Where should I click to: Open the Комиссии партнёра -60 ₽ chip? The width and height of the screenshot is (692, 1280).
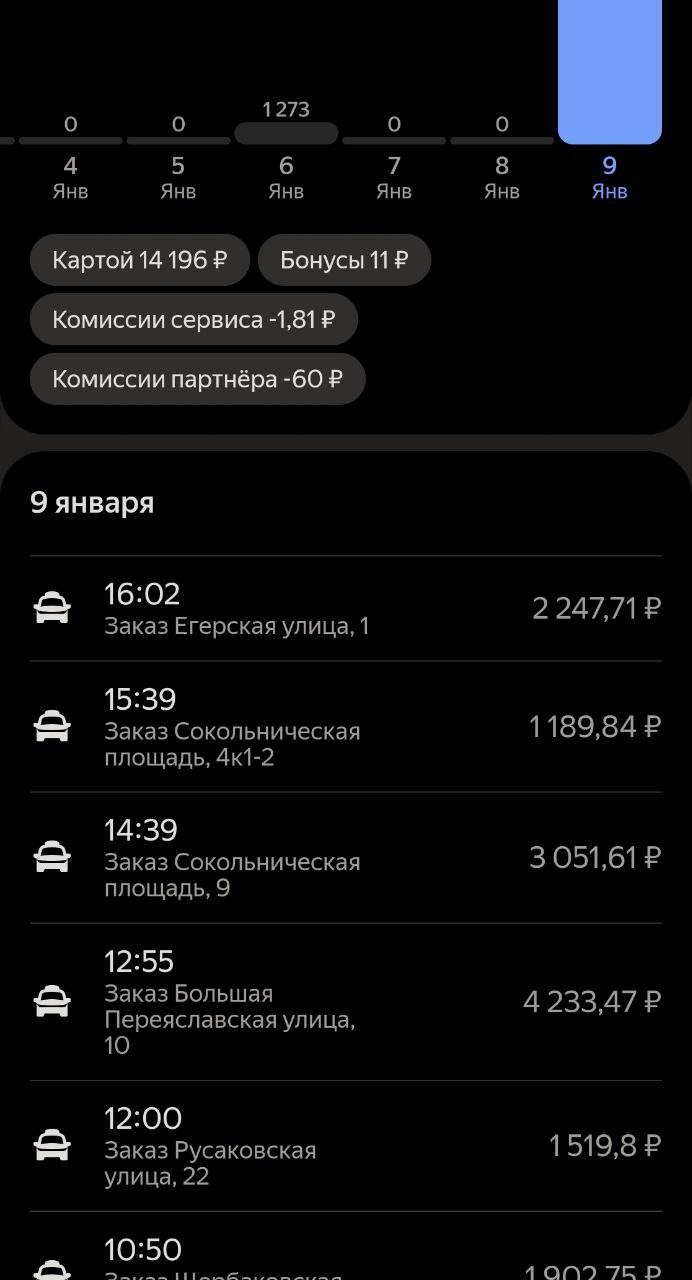coord(197,380)
